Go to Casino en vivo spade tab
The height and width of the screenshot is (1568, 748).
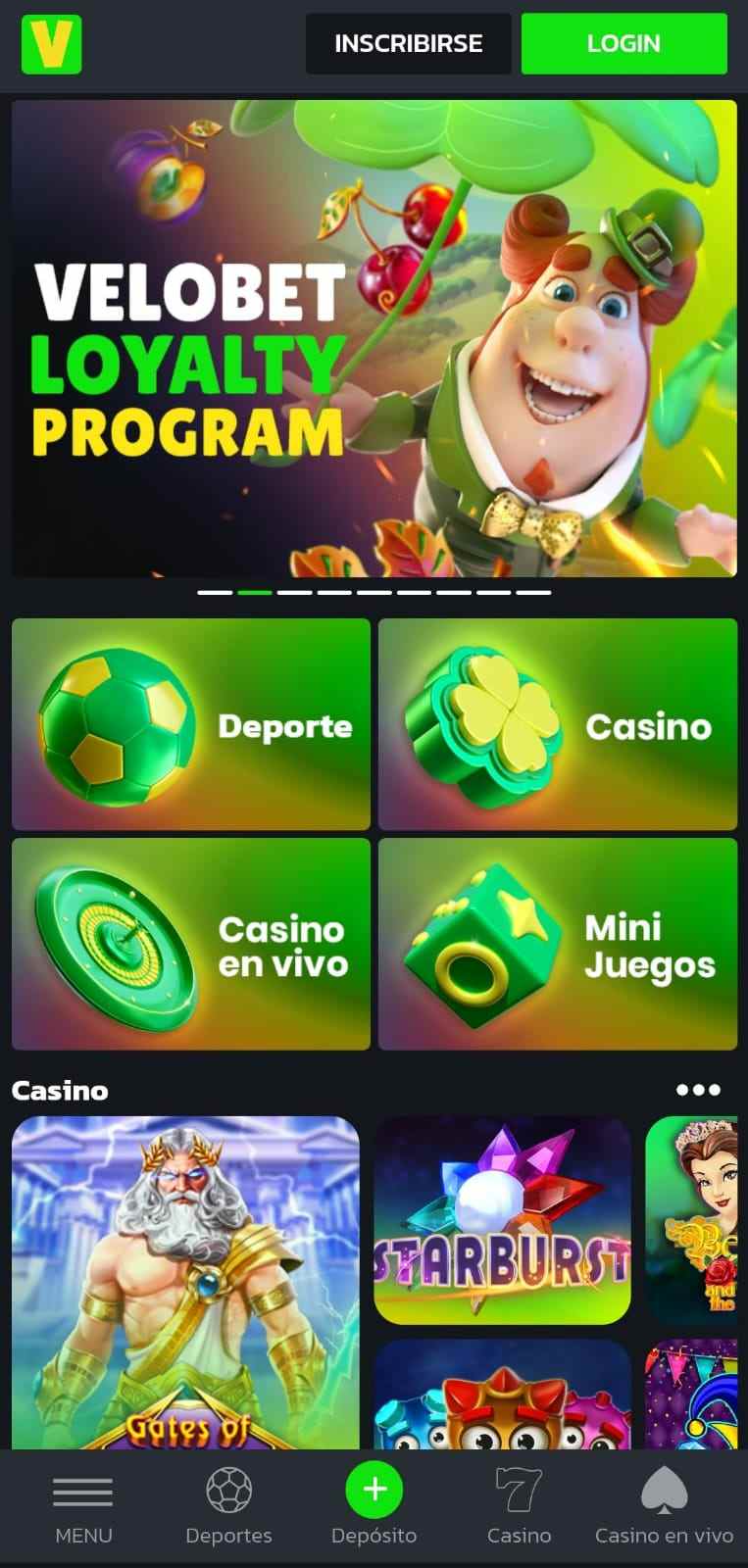pyautogui.click(x=664, y=1507)
